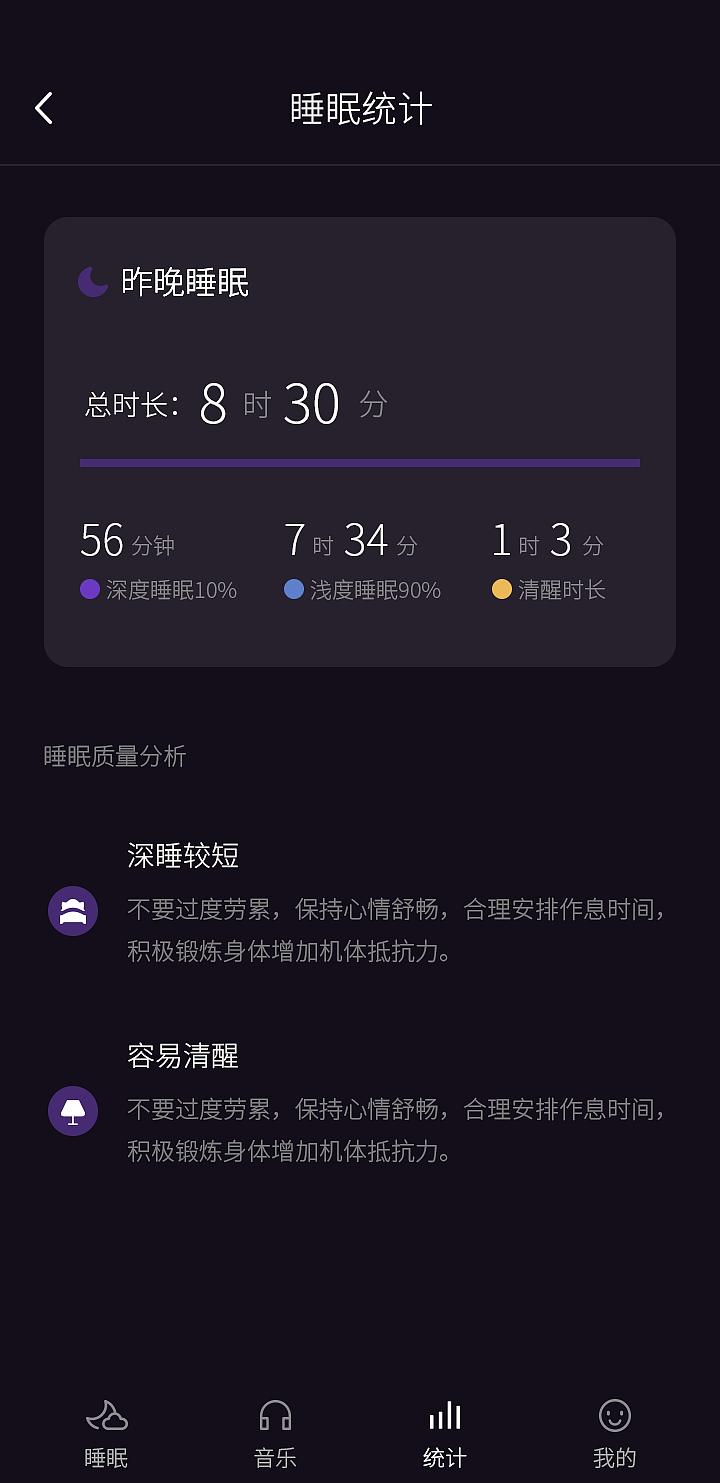Tap the back arrow in the top bar
The image size is (720, 1483).
(x=43, y=106)
